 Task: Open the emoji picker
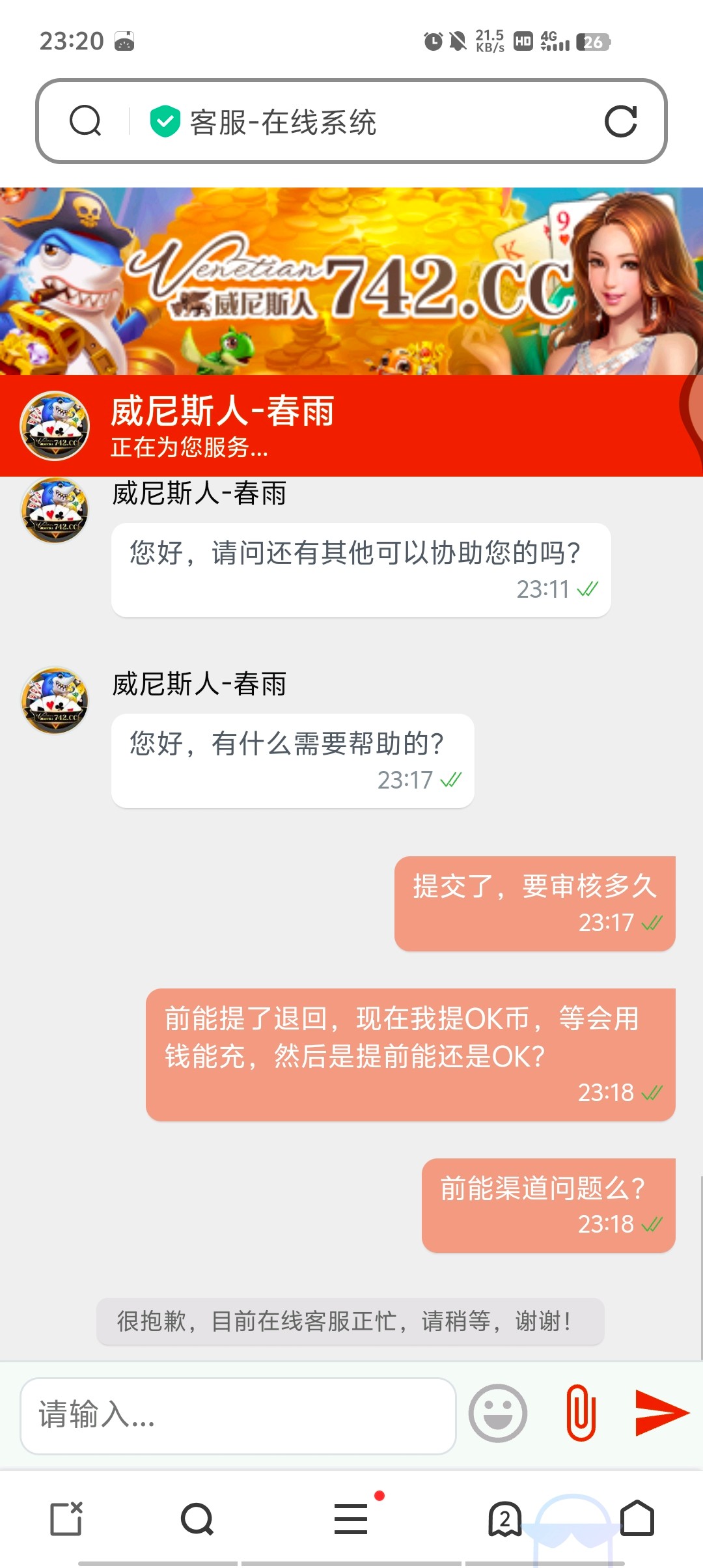pos(498,1414)
